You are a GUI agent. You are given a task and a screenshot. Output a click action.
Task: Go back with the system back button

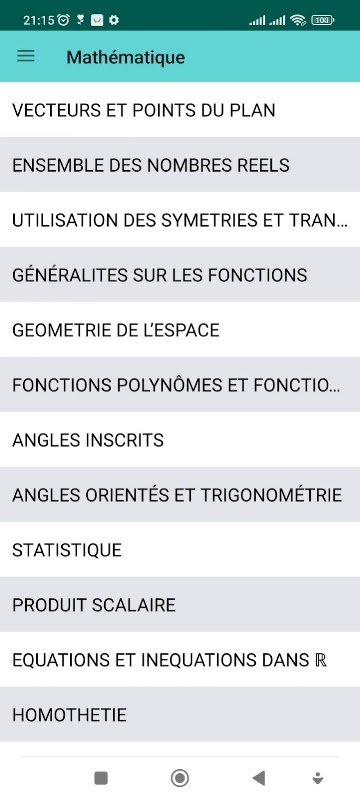point(259,778)
